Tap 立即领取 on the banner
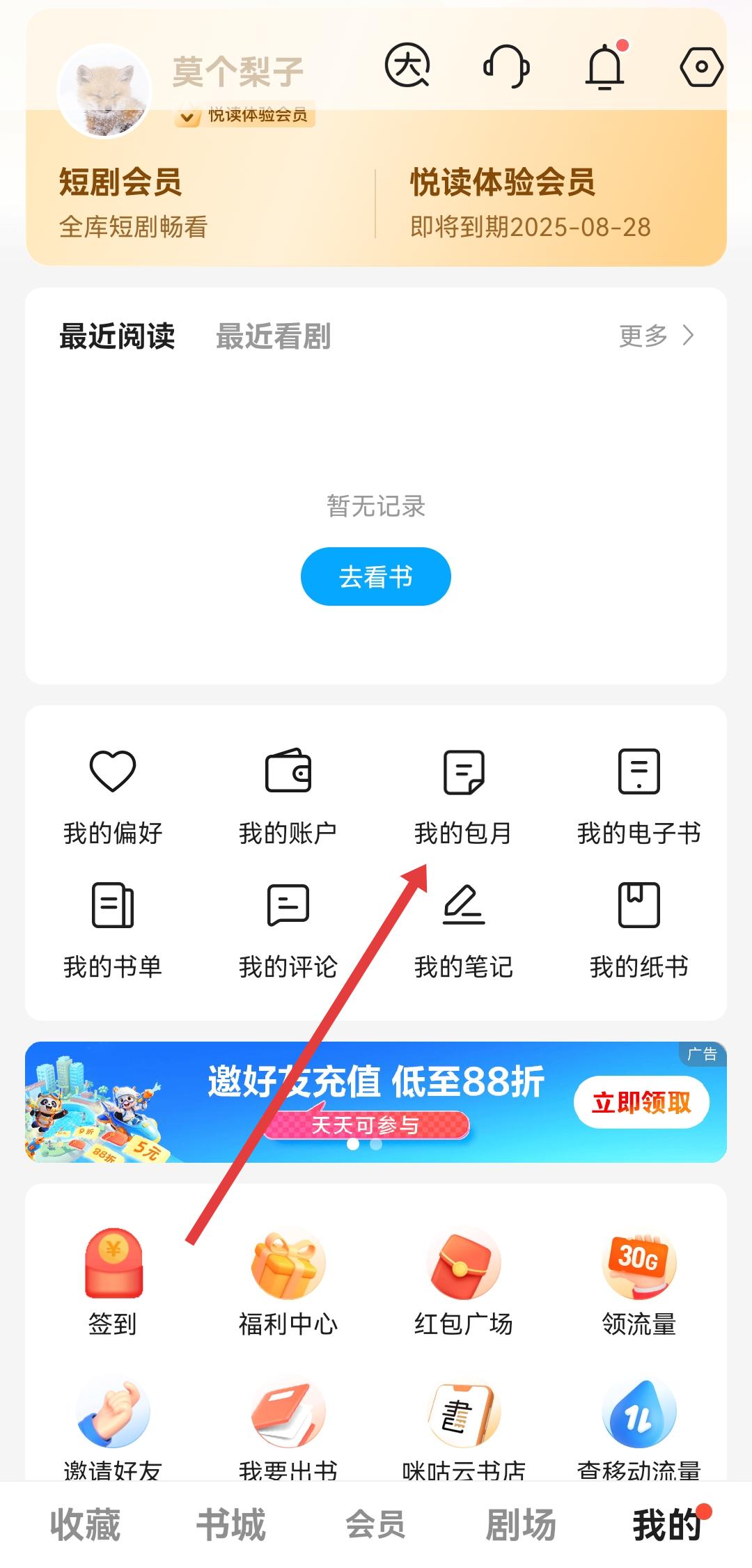The image size is (752, 1568). click(641, 1102)
